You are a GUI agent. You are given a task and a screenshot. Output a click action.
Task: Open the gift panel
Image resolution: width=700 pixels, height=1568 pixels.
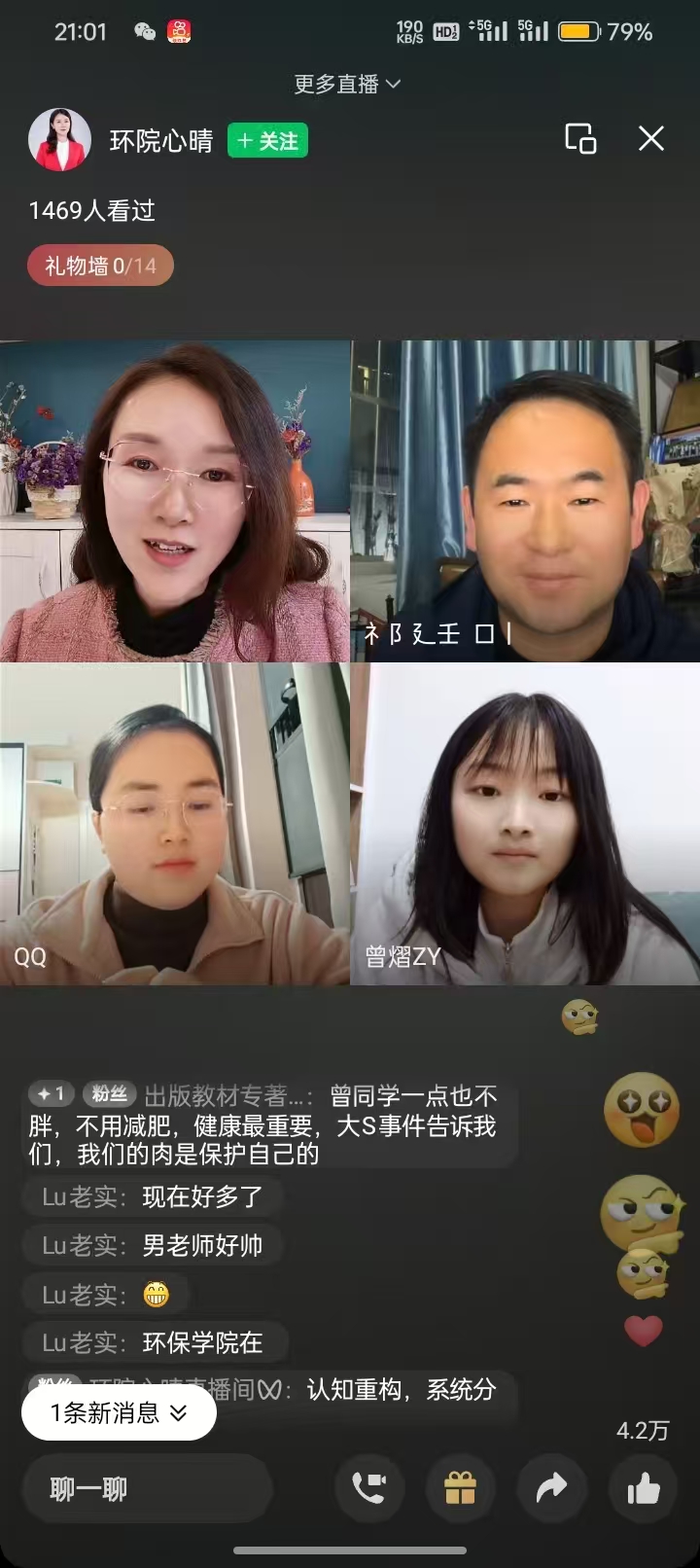pyautogui.click(x=460, y=1488)
